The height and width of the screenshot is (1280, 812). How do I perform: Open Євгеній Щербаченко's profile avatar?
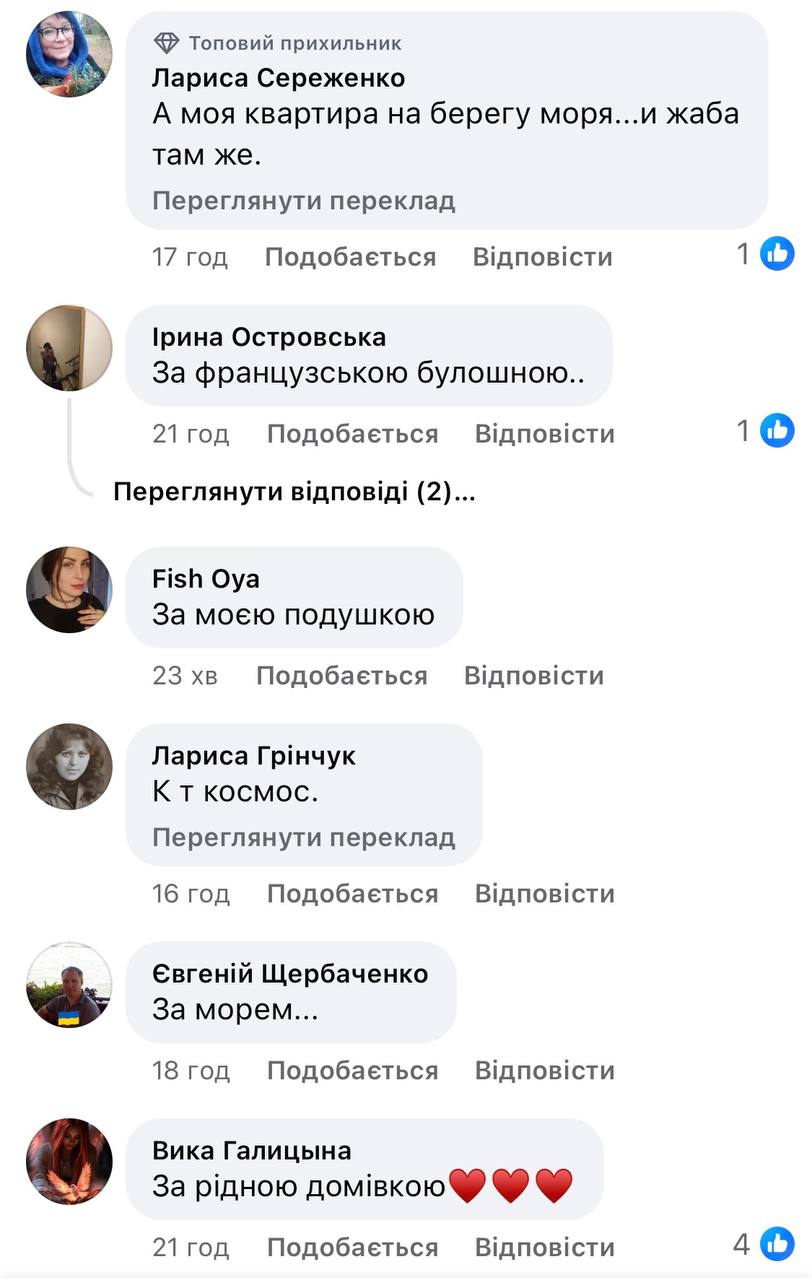pos(69,984)
